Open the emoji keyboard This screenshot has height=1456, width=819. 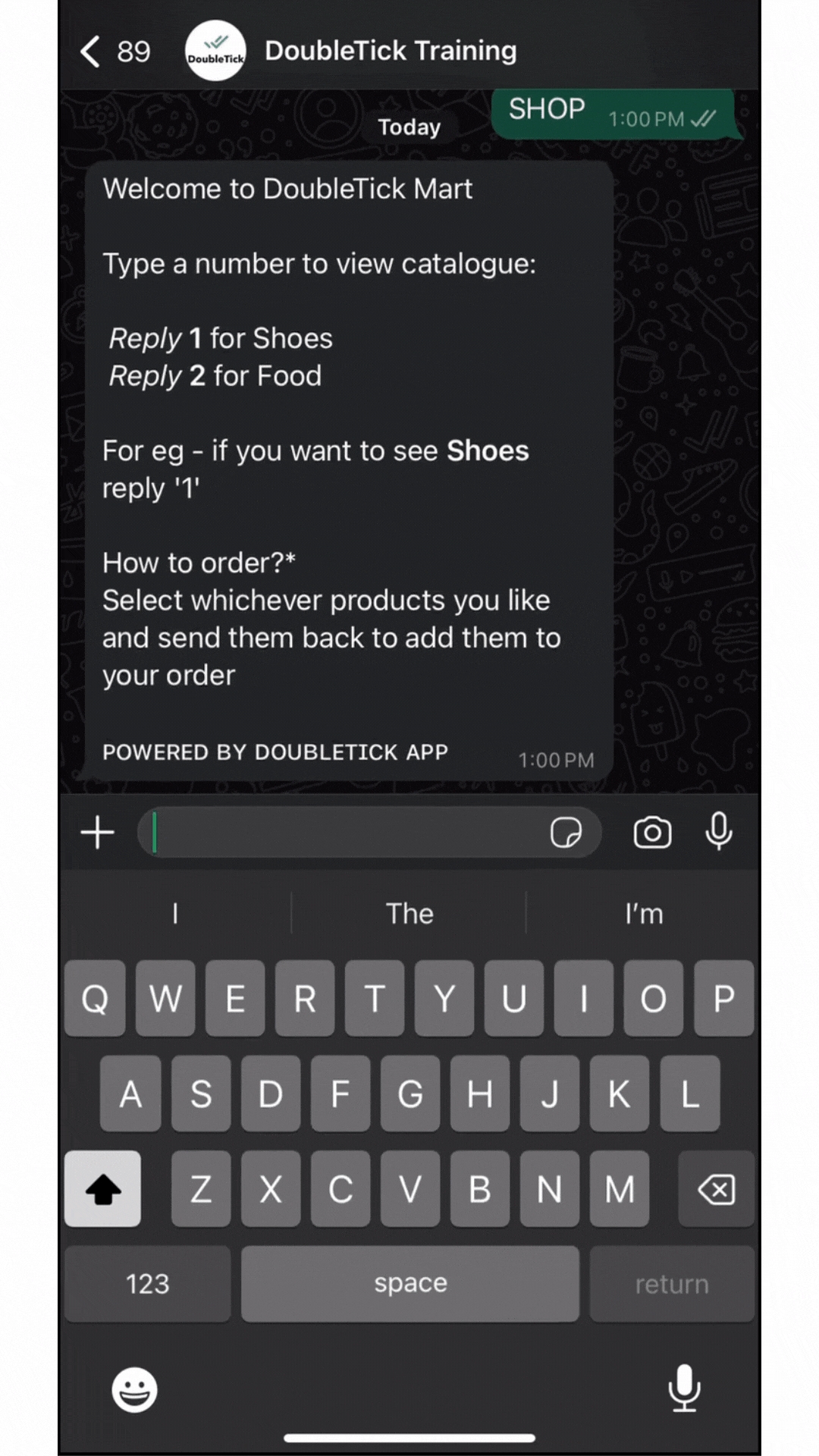coord(135,1389)
